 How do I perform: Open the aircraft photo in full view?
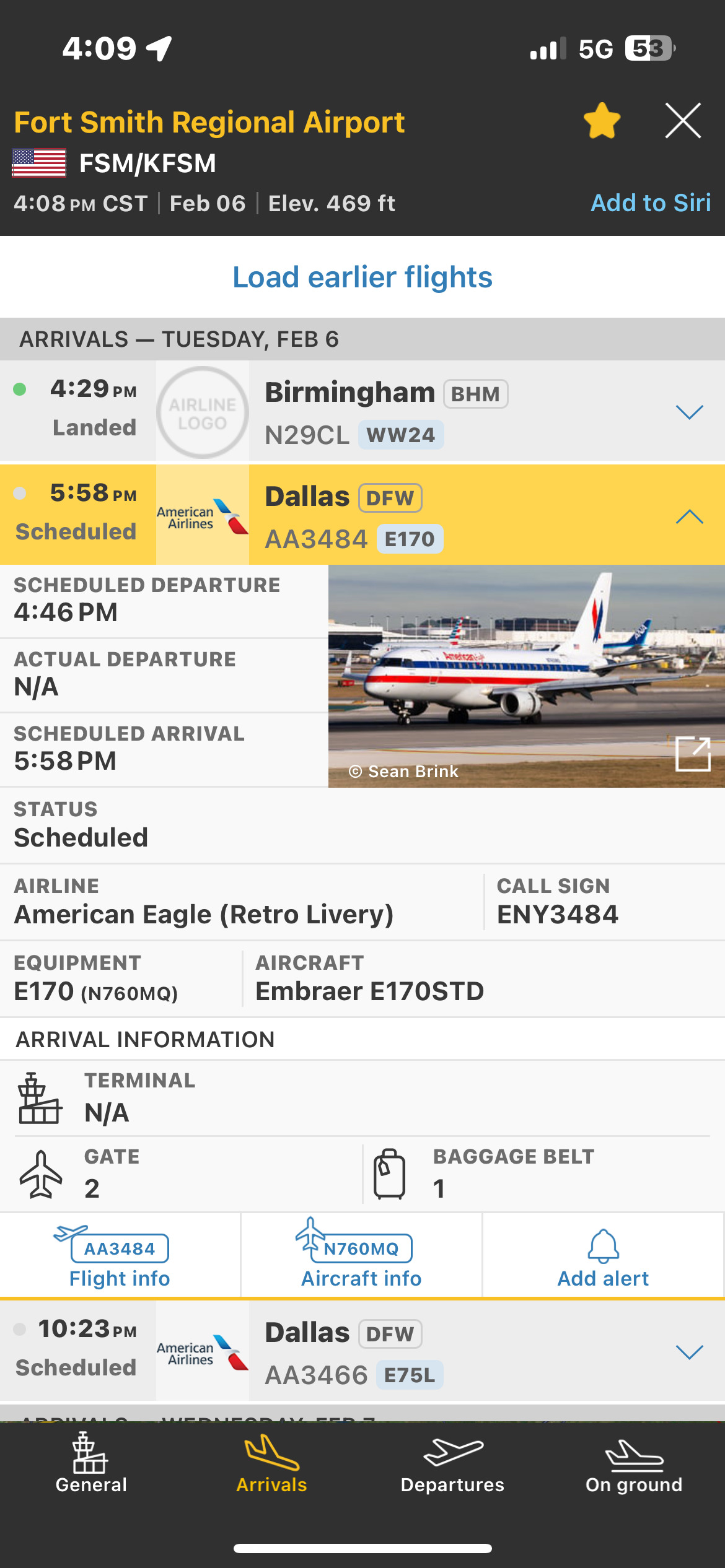[693, 754]
